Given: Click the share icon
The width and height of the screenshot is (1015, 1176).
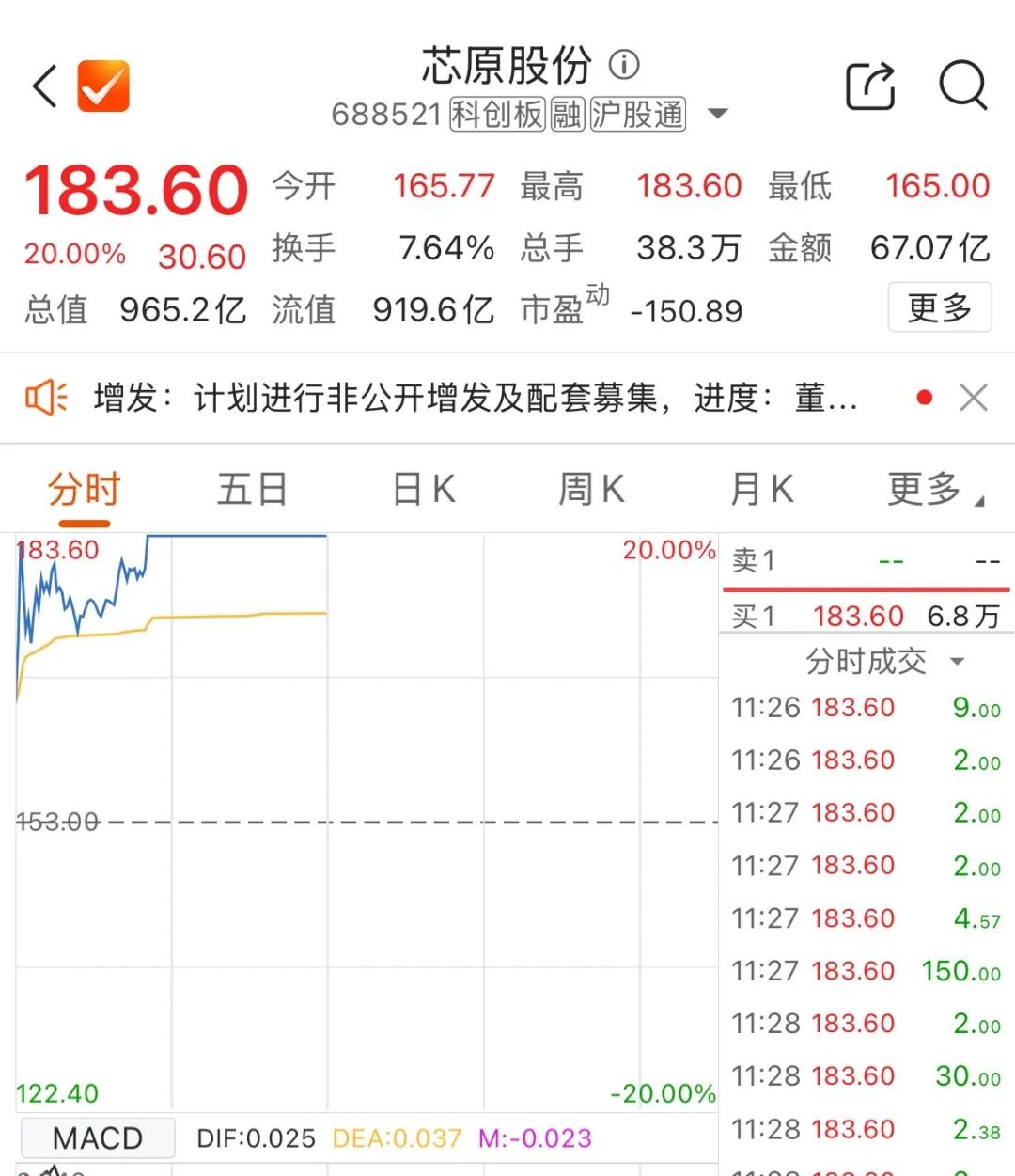Looking at the screenshot, I should pos(870,86).
